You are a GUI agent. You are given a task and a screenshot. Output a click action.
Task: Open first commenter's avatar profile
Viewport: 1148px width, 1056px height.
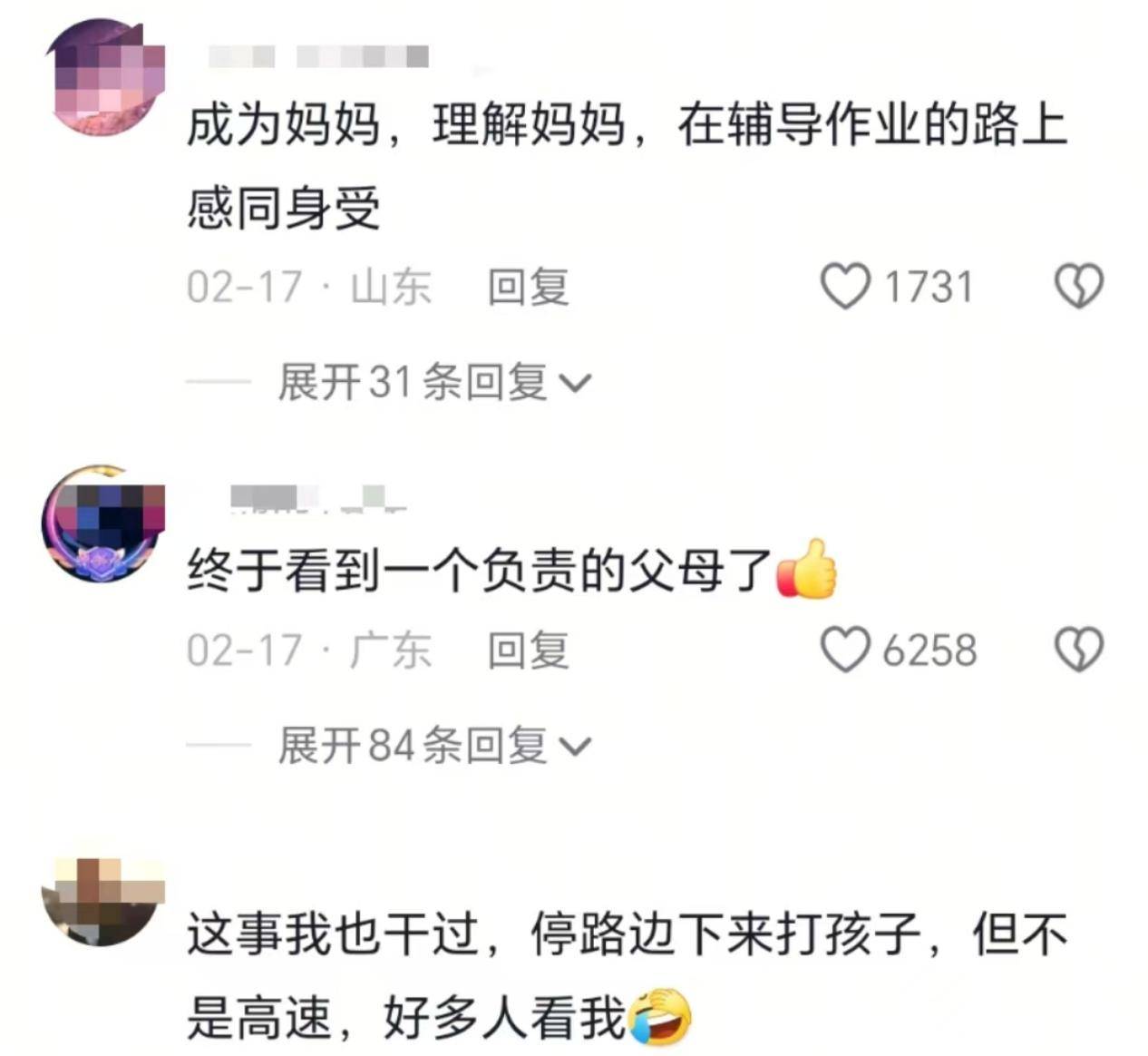click(x=105, y=76)
